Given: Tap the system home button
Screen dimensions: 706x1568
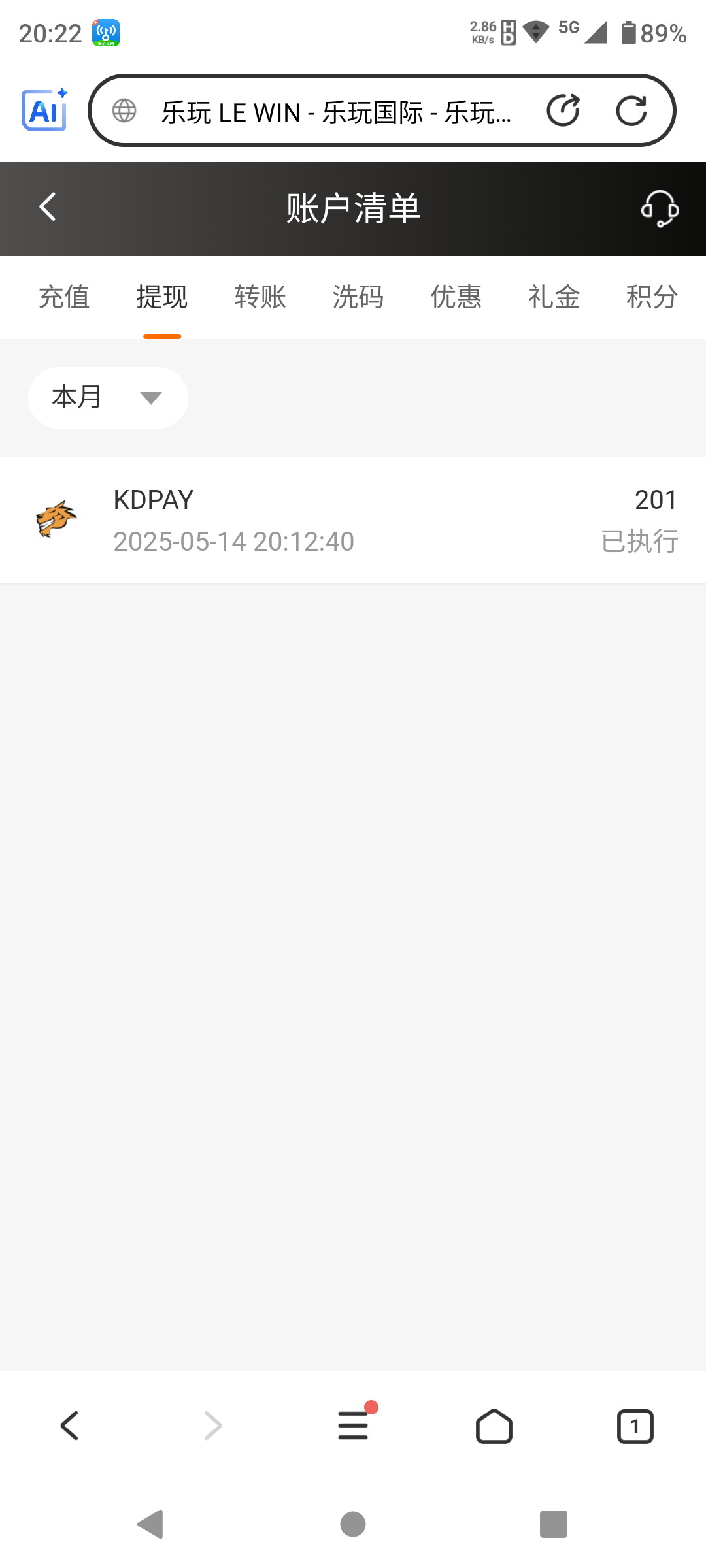Looking at the screenshot, I should (353, 1524).
